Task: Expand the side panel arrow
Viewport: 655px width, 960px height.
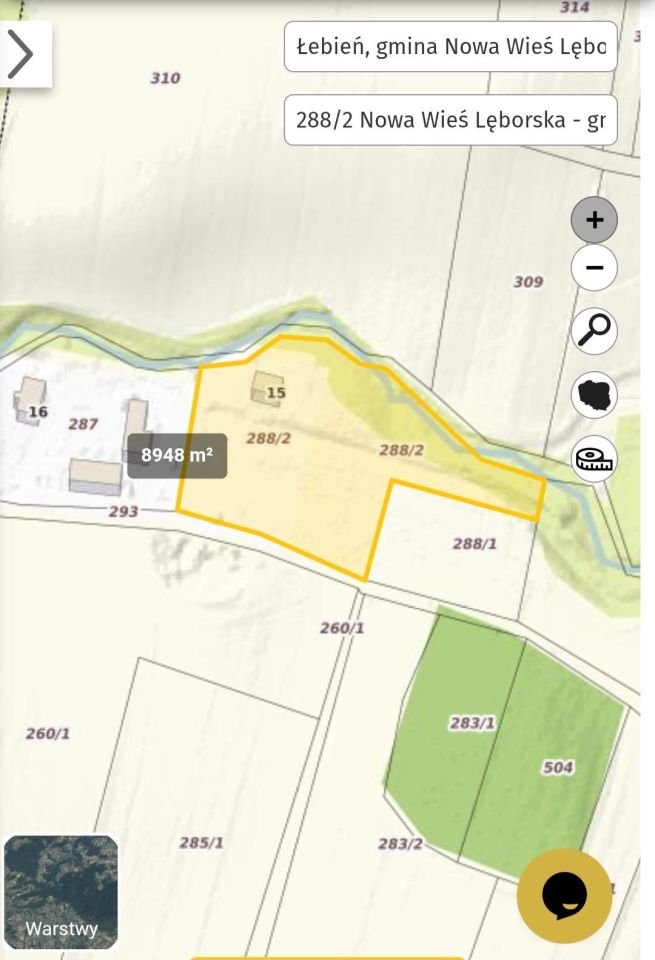Action: (22, 54)
